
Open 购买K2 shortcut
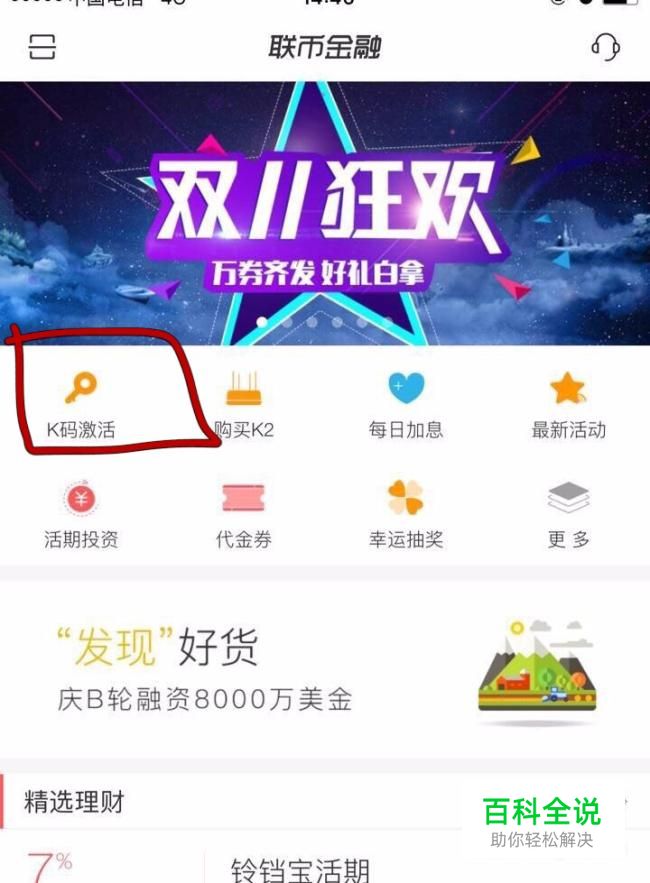coord(243,406)
